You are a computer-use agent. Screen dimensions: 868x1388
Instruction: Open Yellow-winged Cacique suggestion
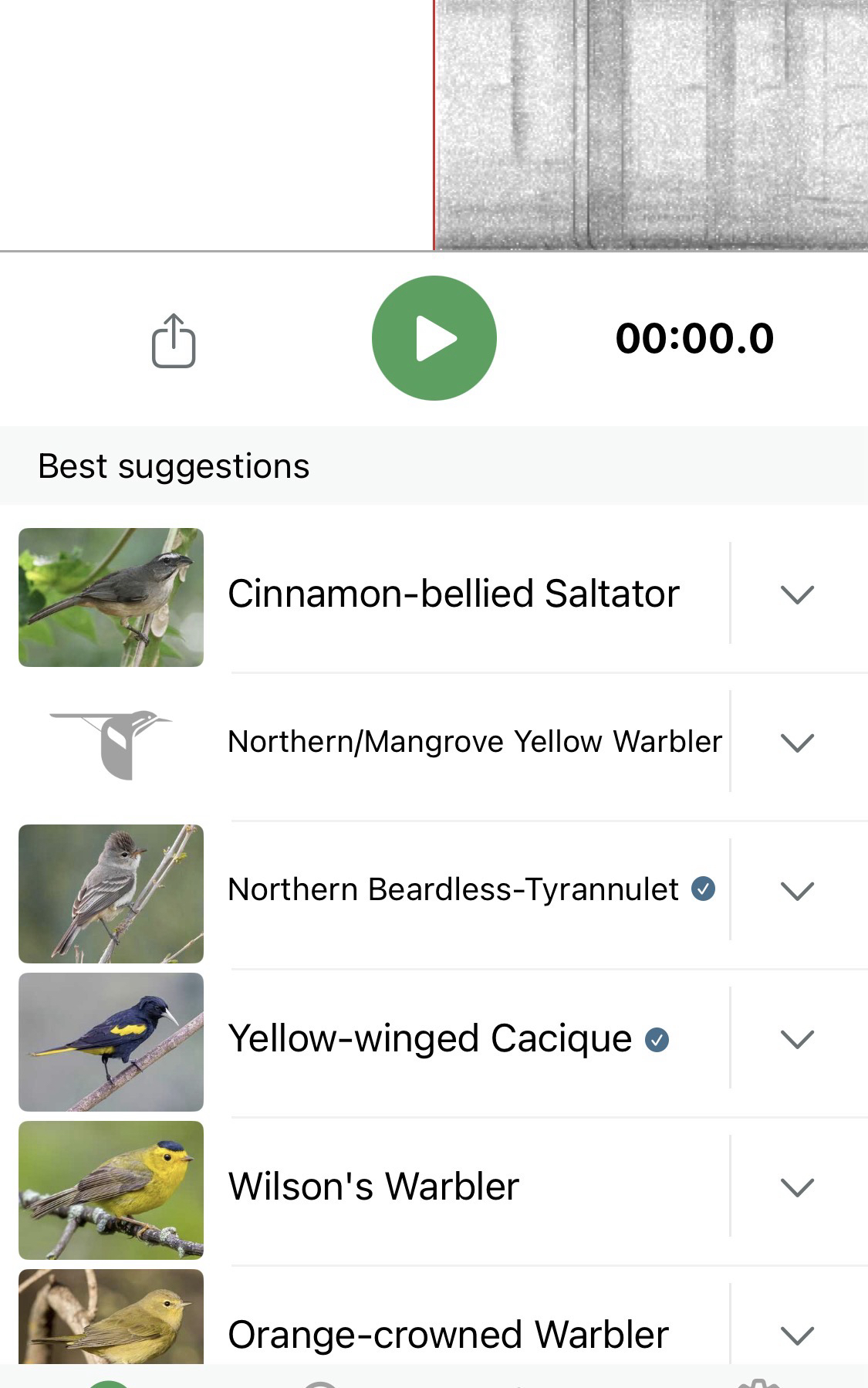[430, 1038]
